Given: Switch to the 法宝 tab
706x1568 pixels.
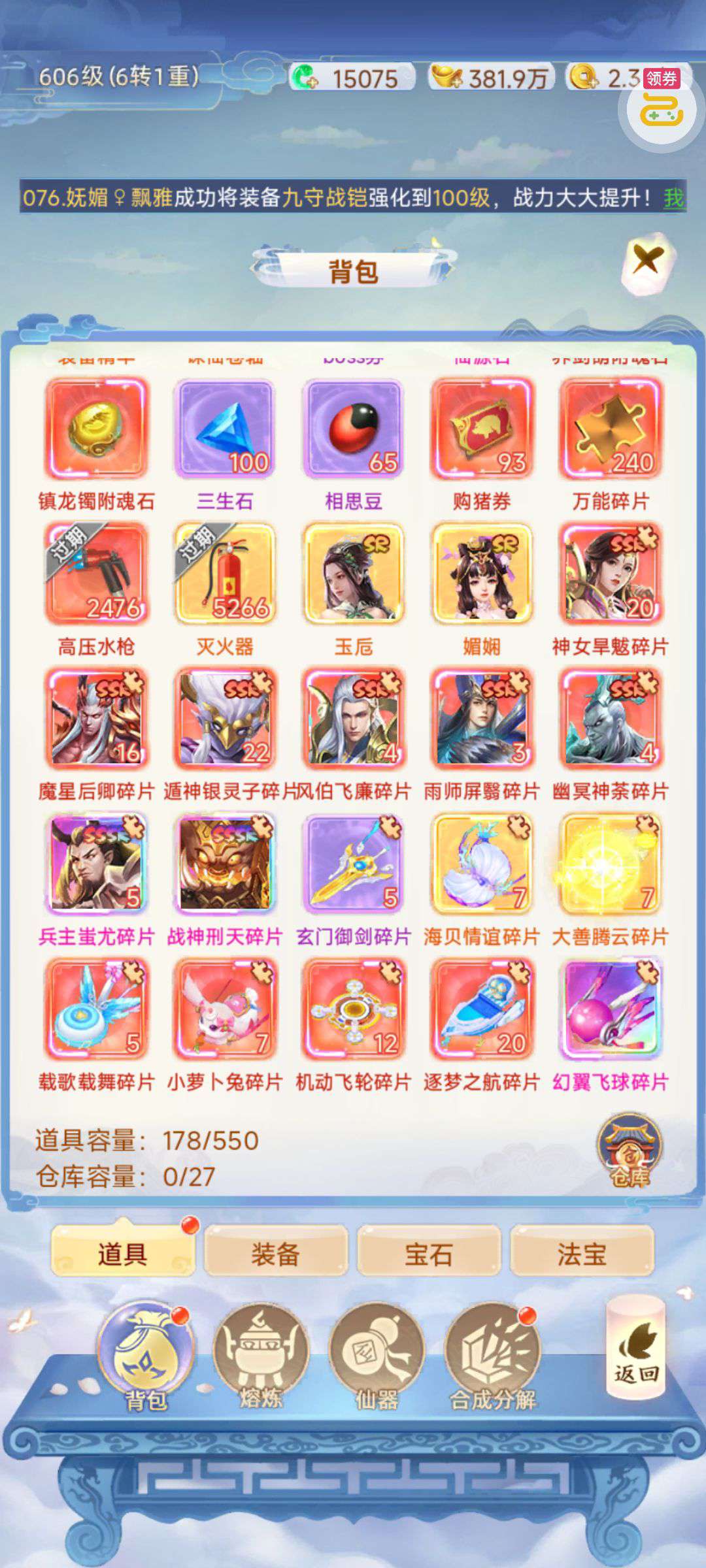Looking at the screenshot, I should [581, 1254].
